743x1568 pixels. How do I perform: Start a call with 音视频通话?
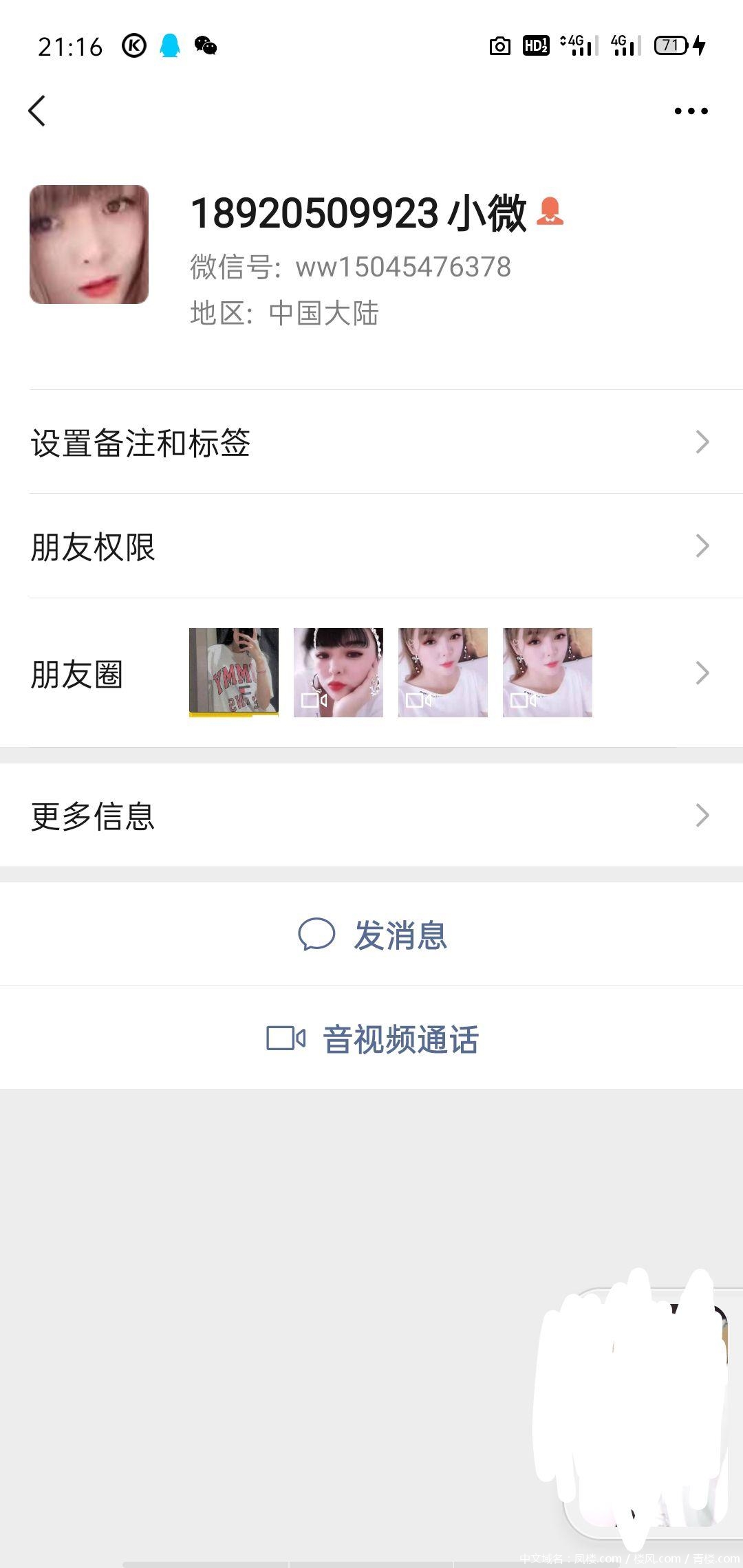pos(372,1038)
